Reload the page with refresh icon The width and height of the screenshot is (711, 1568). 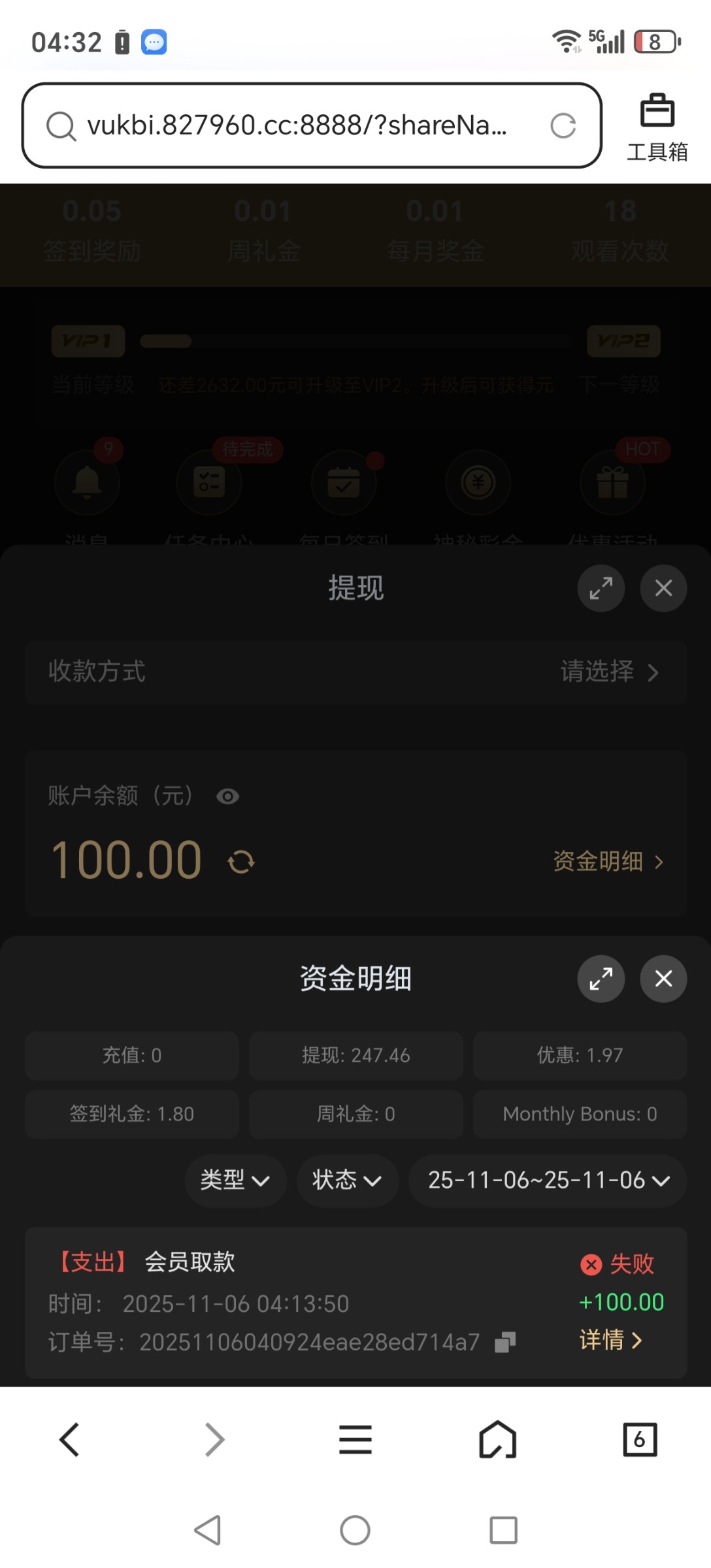click(x=563, y=125)
